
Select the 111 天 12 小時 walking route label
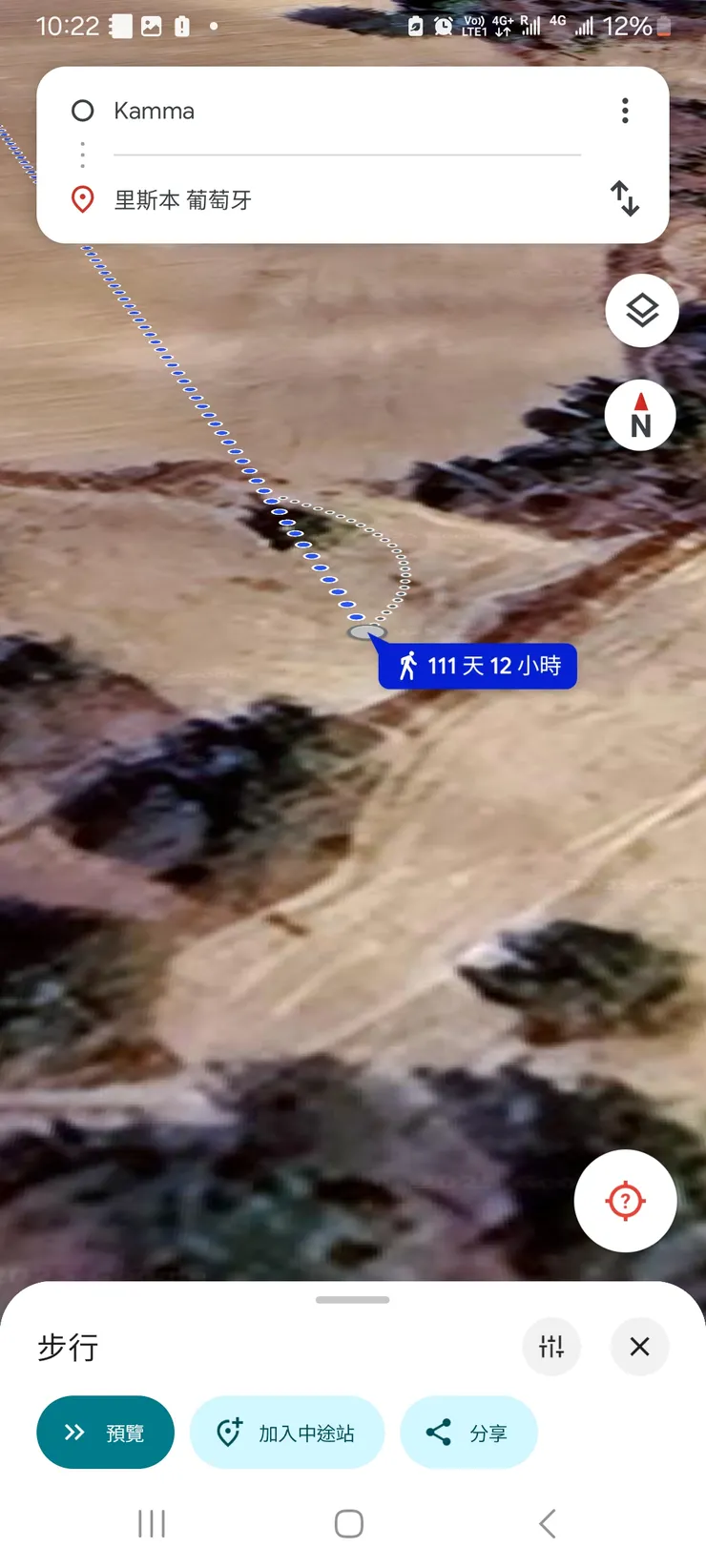tap(479, 666)
